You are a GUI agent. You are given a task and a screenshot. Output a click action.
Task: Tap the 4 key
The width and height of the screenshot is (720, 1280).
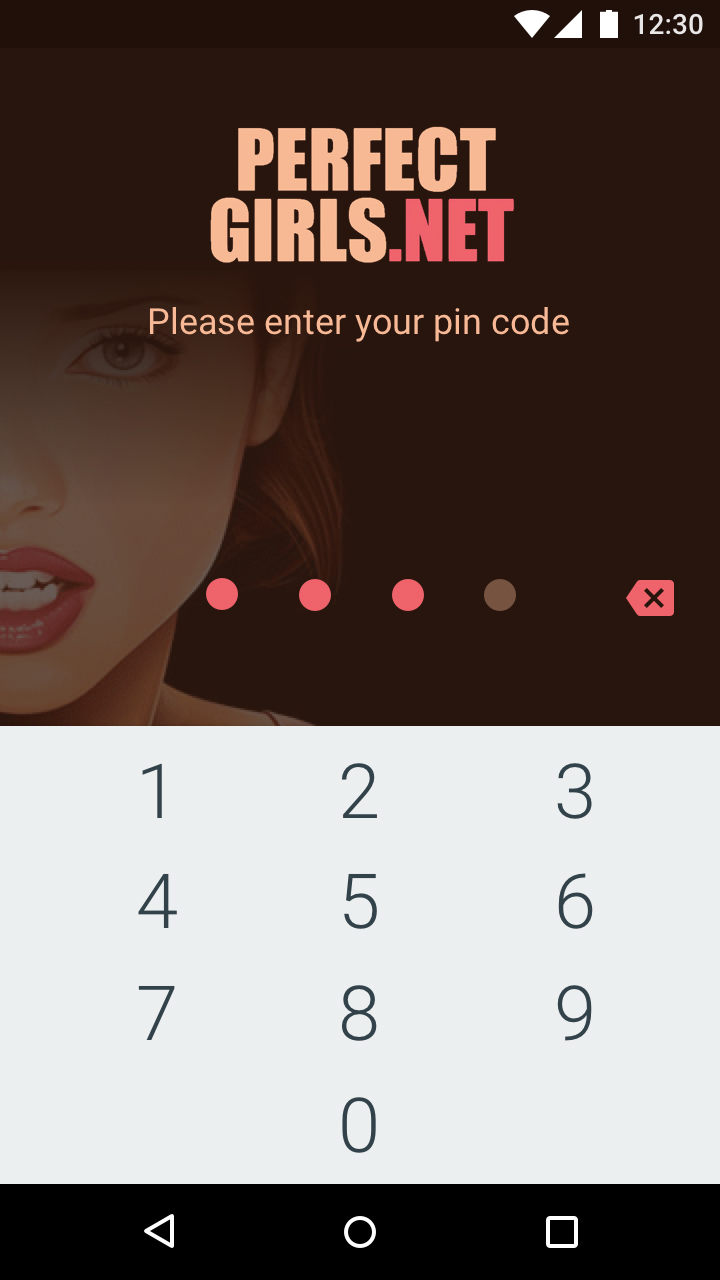point(157,901)
